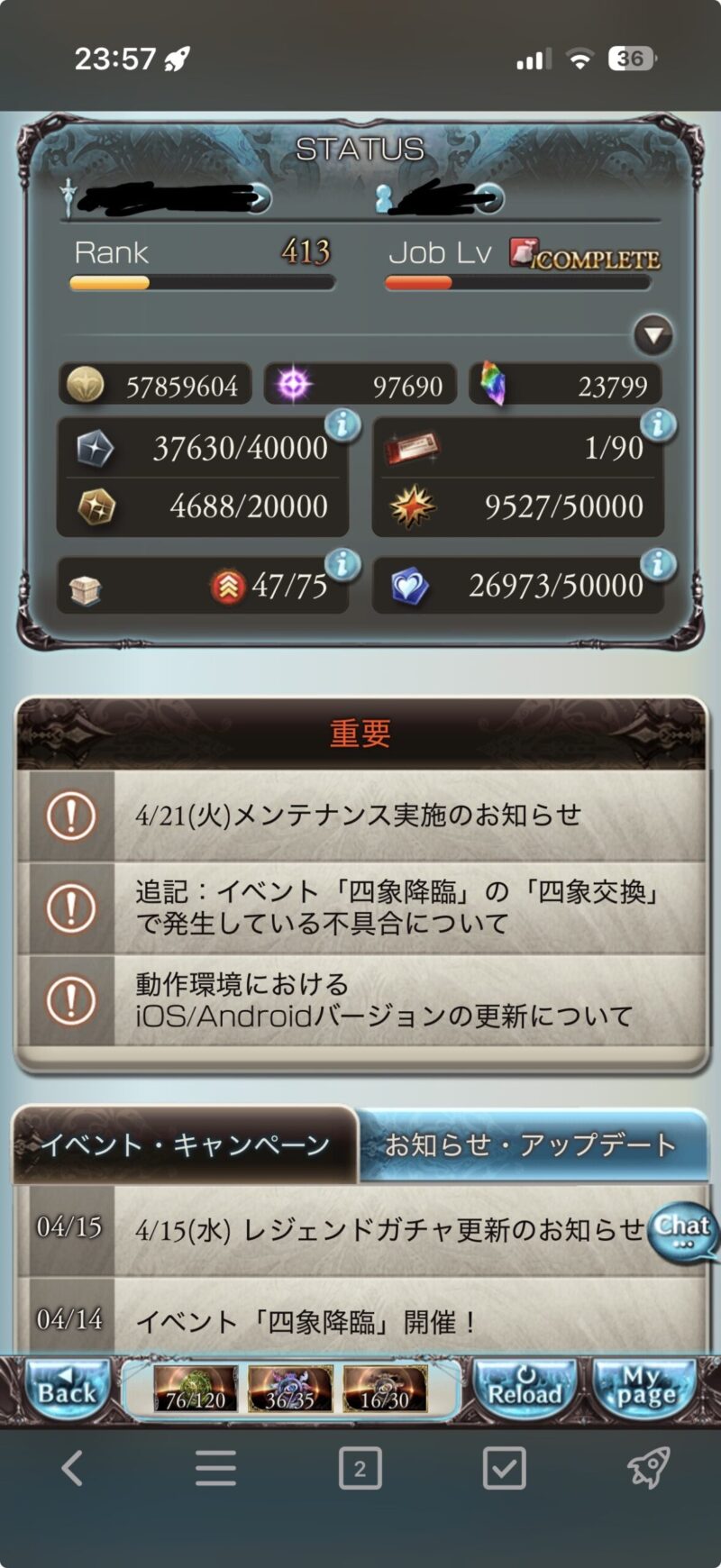Open the 36/35 gauge thumbnail
The image size is (721, 1568).
(x=289, y=1389)
